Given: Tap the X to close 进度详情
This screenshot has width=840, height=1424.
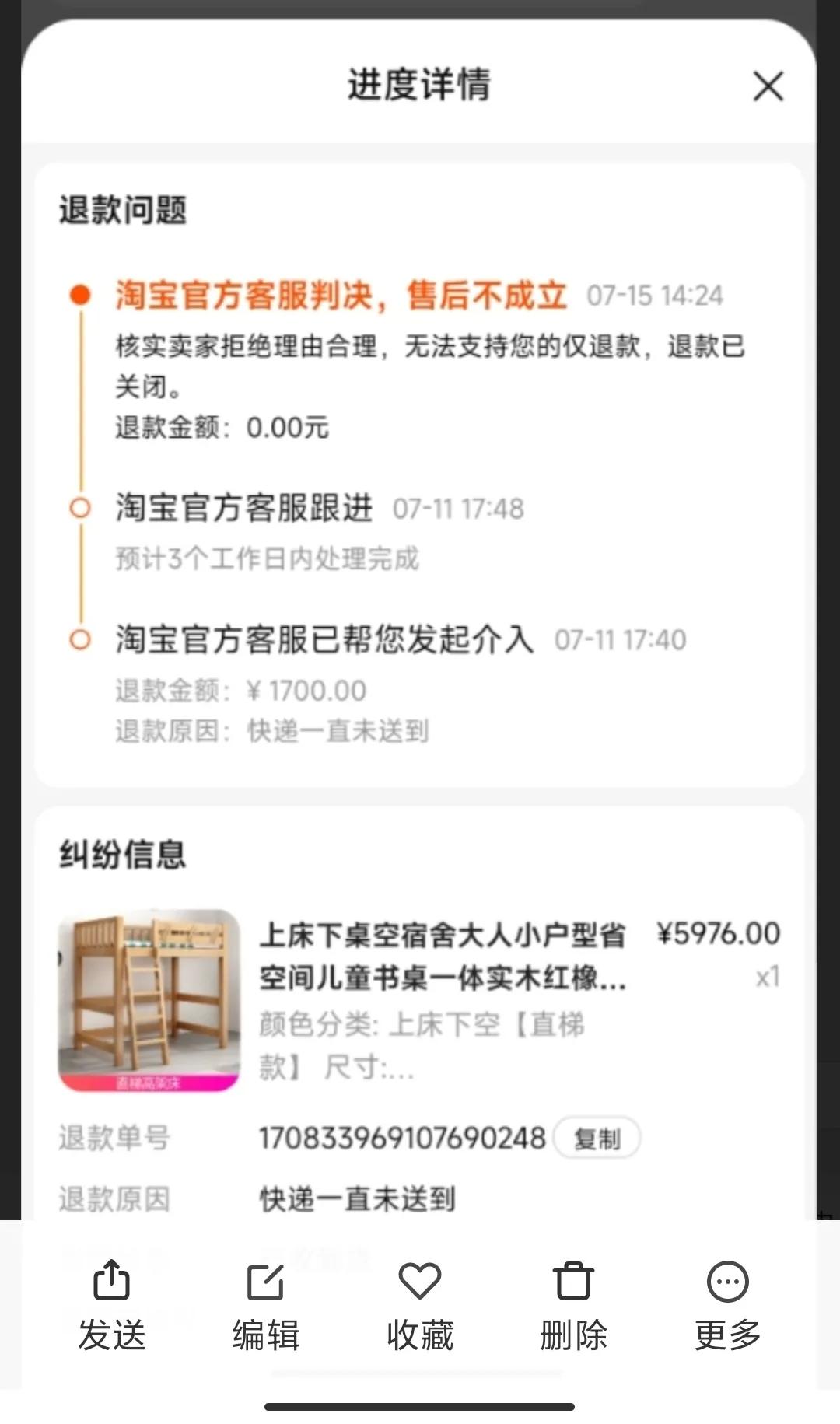Looking at the screenshot, I should pos(768,87).
